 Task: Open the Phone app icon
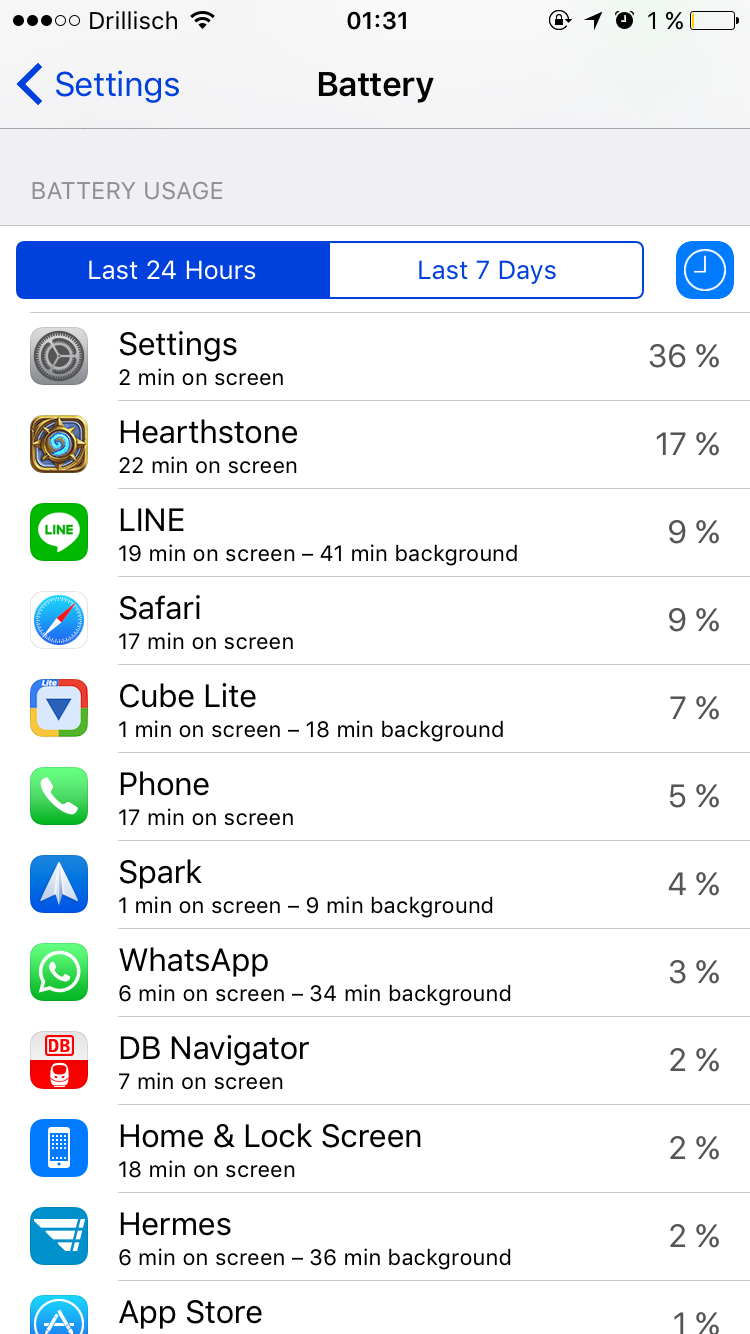click(x=58, y=796)
